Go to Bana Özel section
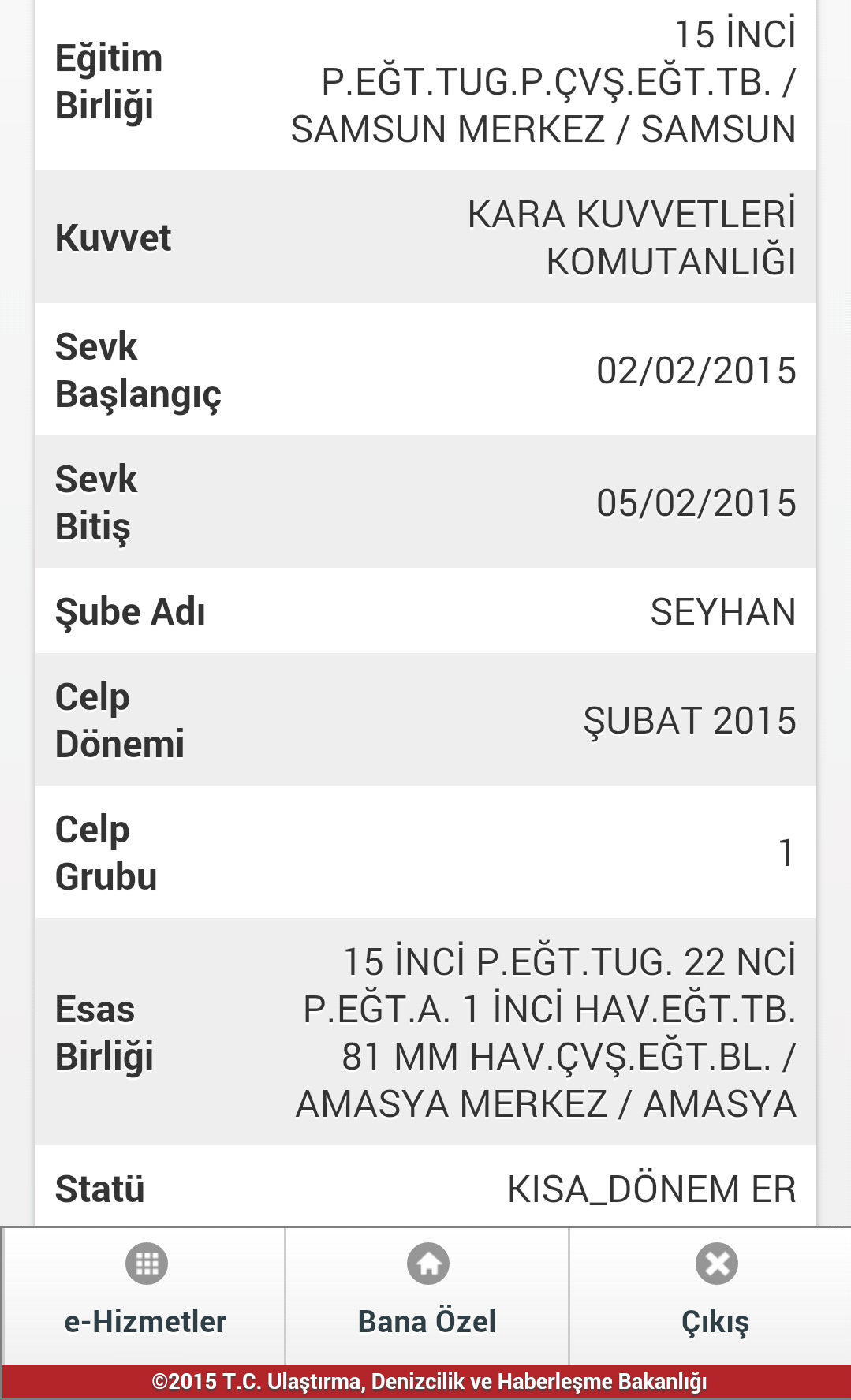This screenshot has width=851, height=1400. (x=427, y=1296)
